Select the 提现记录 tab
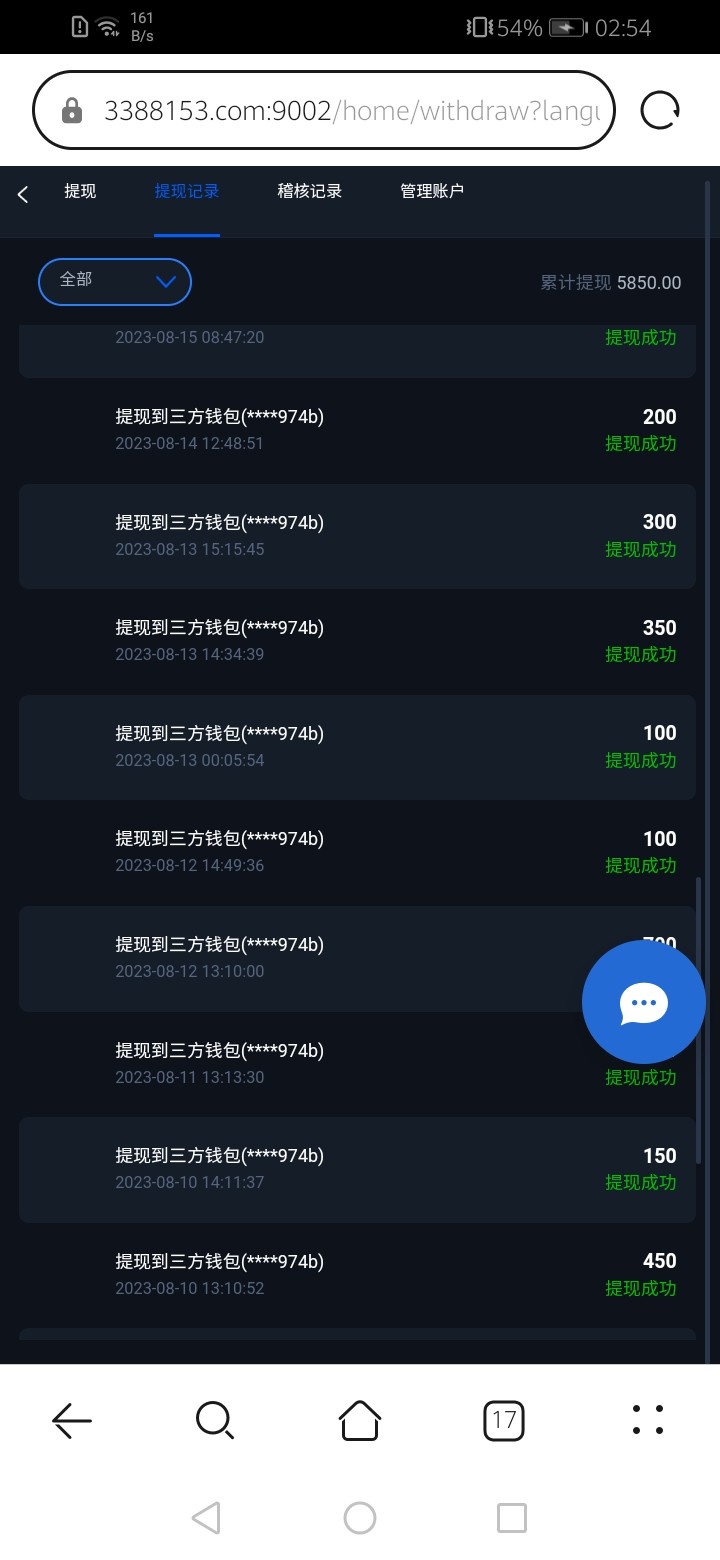The width and height of the screenshot is (720, 1560). [187, 191]
